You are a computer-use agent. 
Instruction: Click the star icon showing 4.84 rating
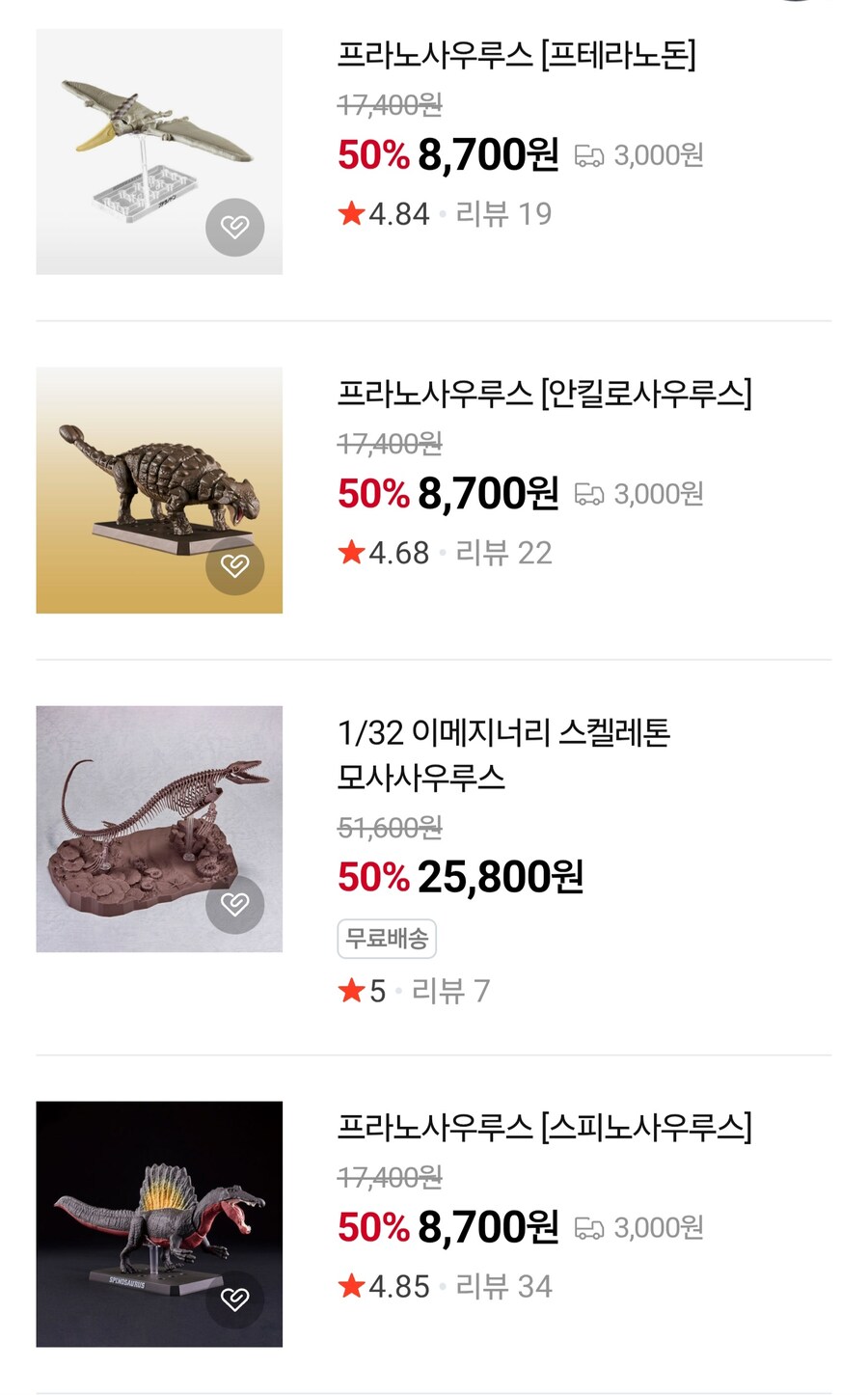pyautogui.click(x=349, y=212)
